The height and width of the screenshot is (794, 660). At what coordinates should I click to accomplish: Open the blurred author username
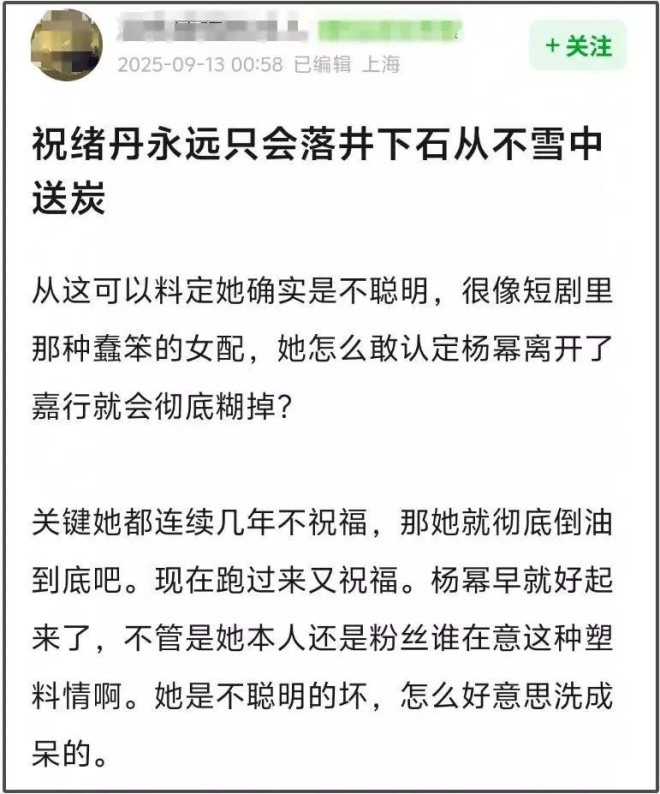pos(208,32)
